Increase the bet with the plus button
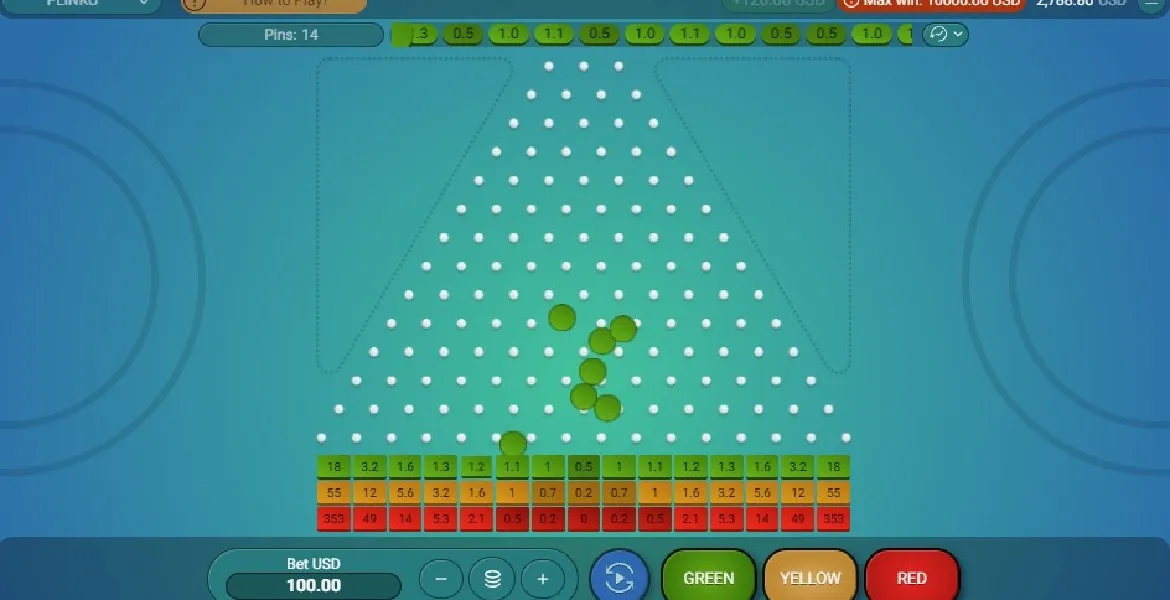Image resolution: width=1170 pixels, height=600 pixels. coord(543,578)
